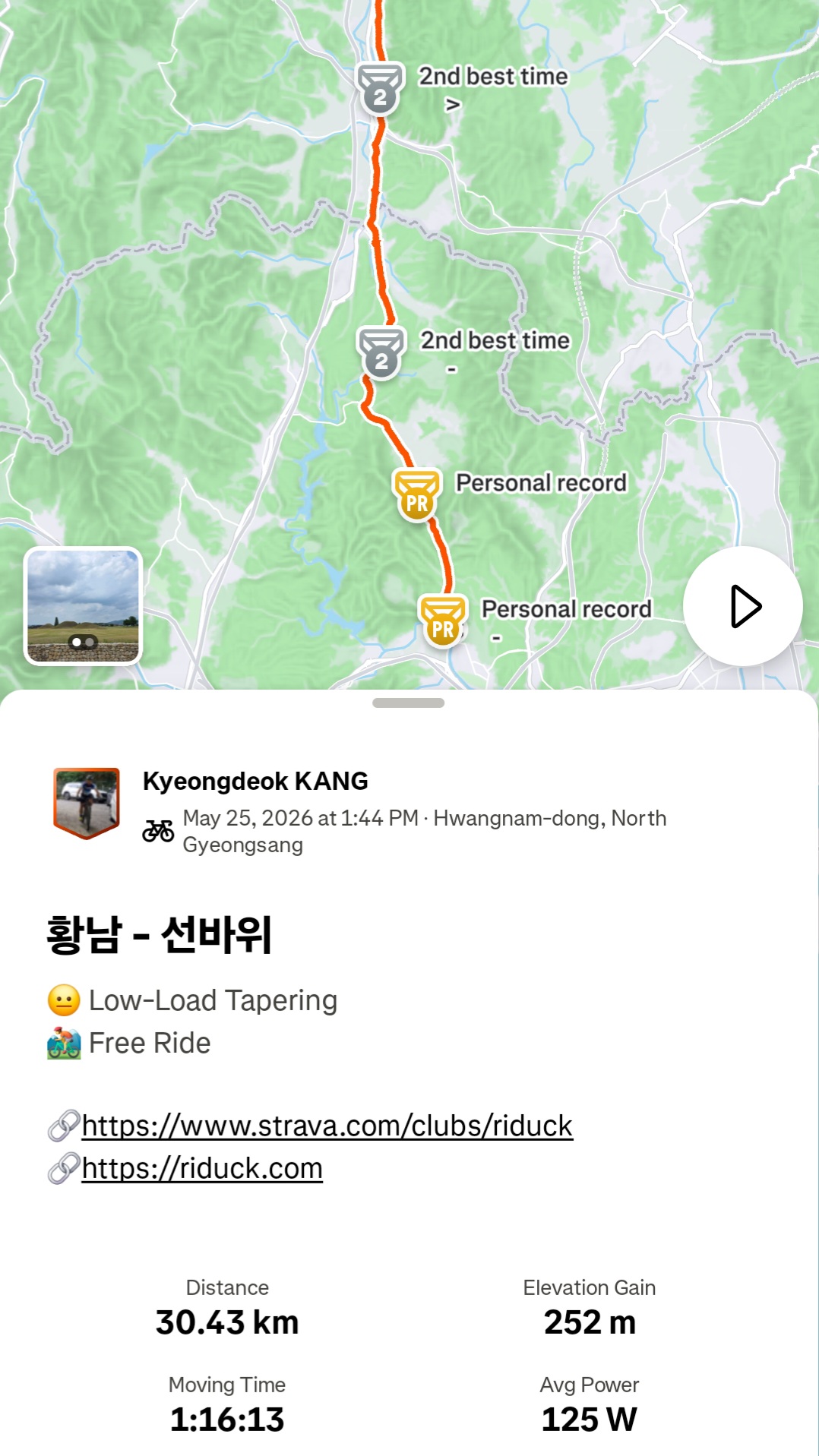
Task: Open Kyeongdeok KANG's athlete profile name
Action: pyautogui.click(x=255, y=781)
